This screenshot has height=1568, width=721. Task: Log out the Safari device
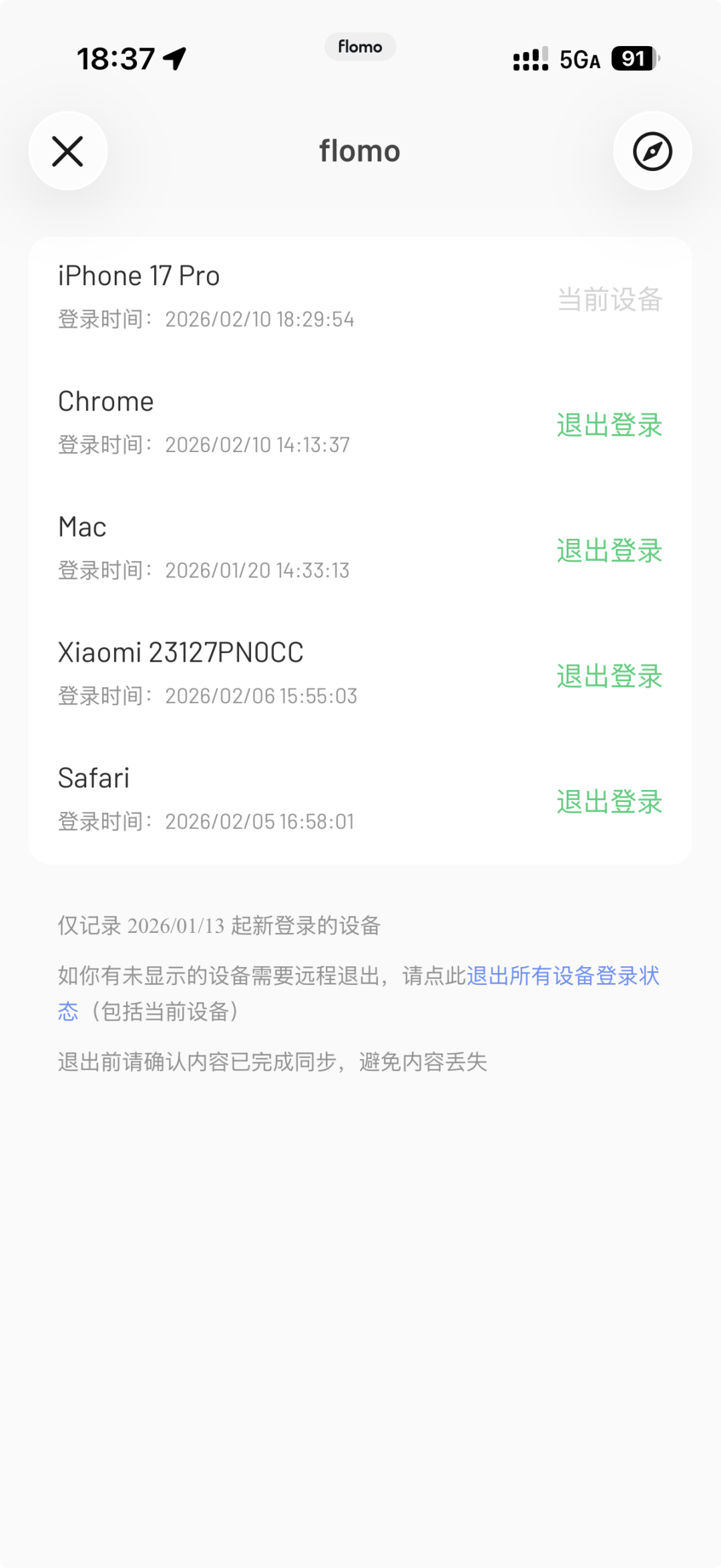(x=609, y=801)
